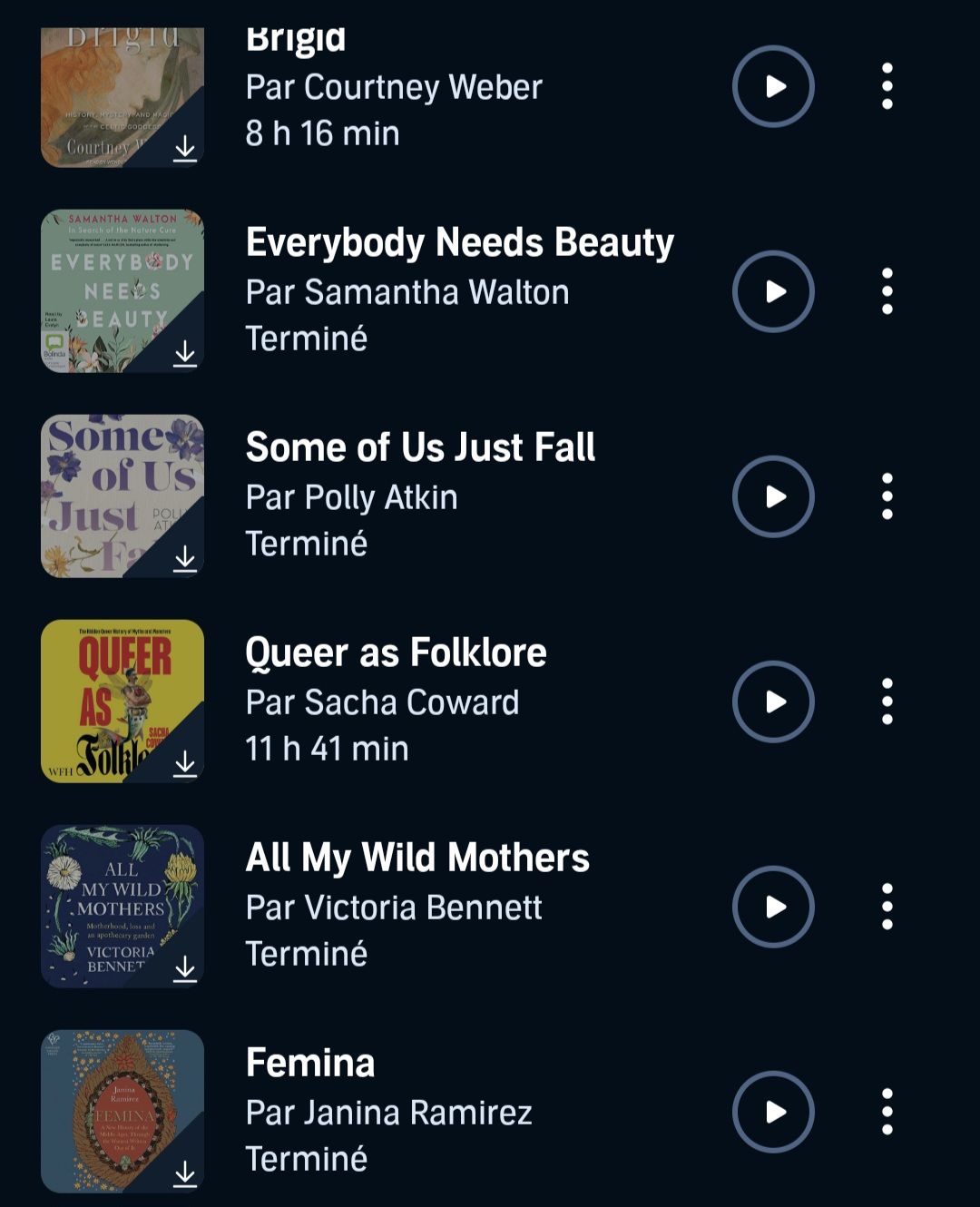The height and width of the screenshot is (1207, 980).
Task: Open the Some of Us Just Fall cover
Action: click(122, 496)
